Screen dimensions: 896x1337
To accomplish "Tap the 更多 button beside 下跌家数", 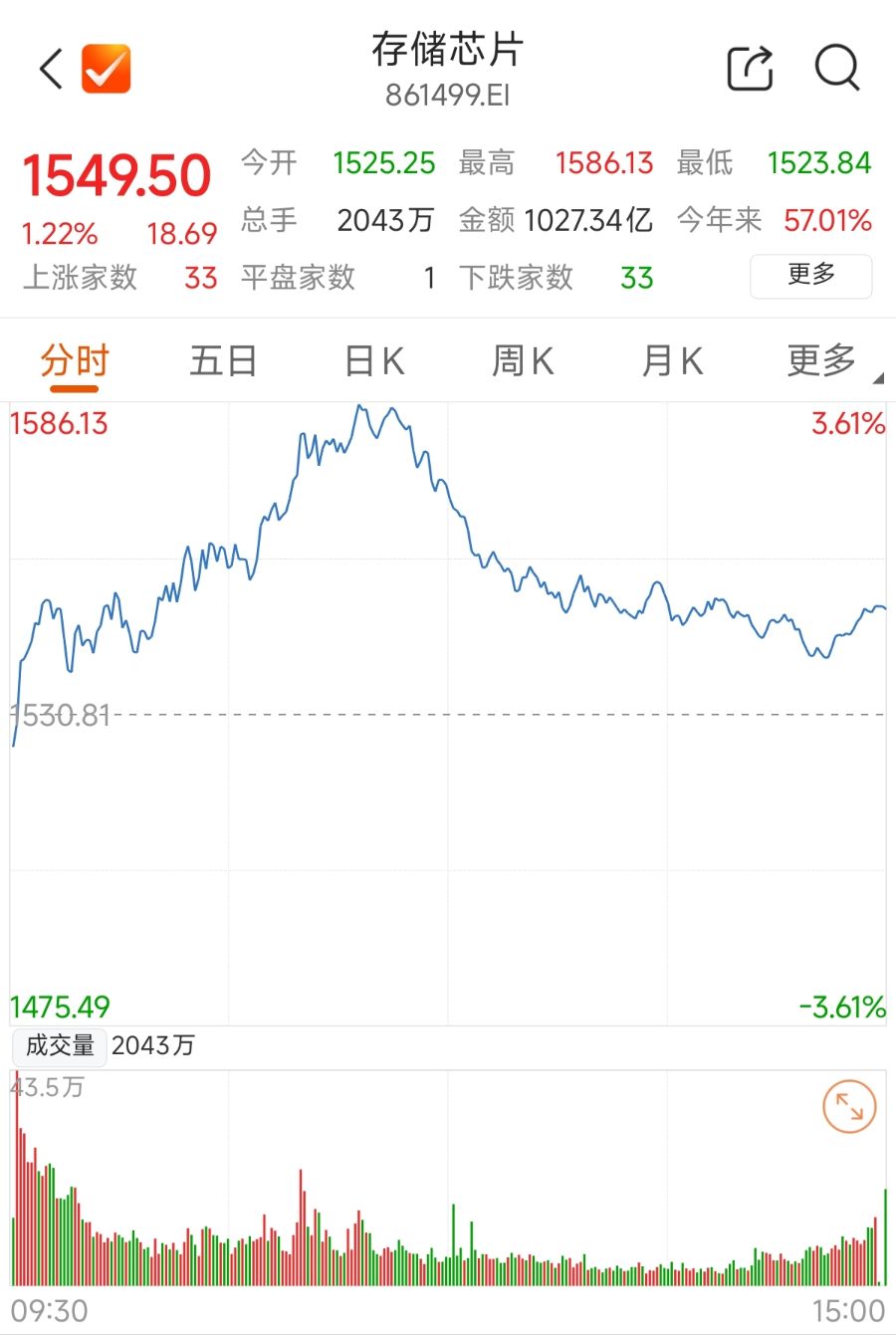I will point(810,276).
